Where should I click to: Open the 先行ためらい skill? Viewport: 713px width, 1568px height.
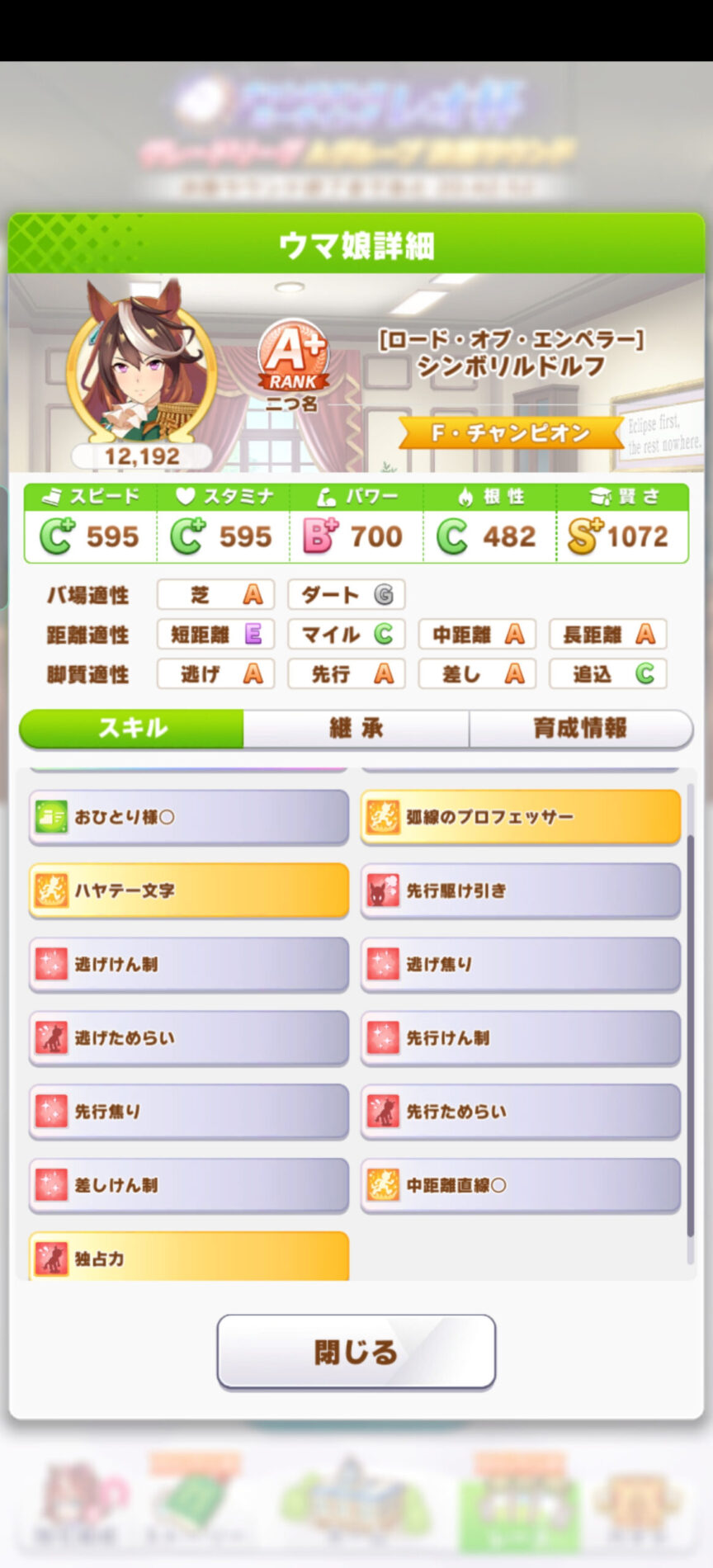pyautogui.click(x=520, y=1112)
